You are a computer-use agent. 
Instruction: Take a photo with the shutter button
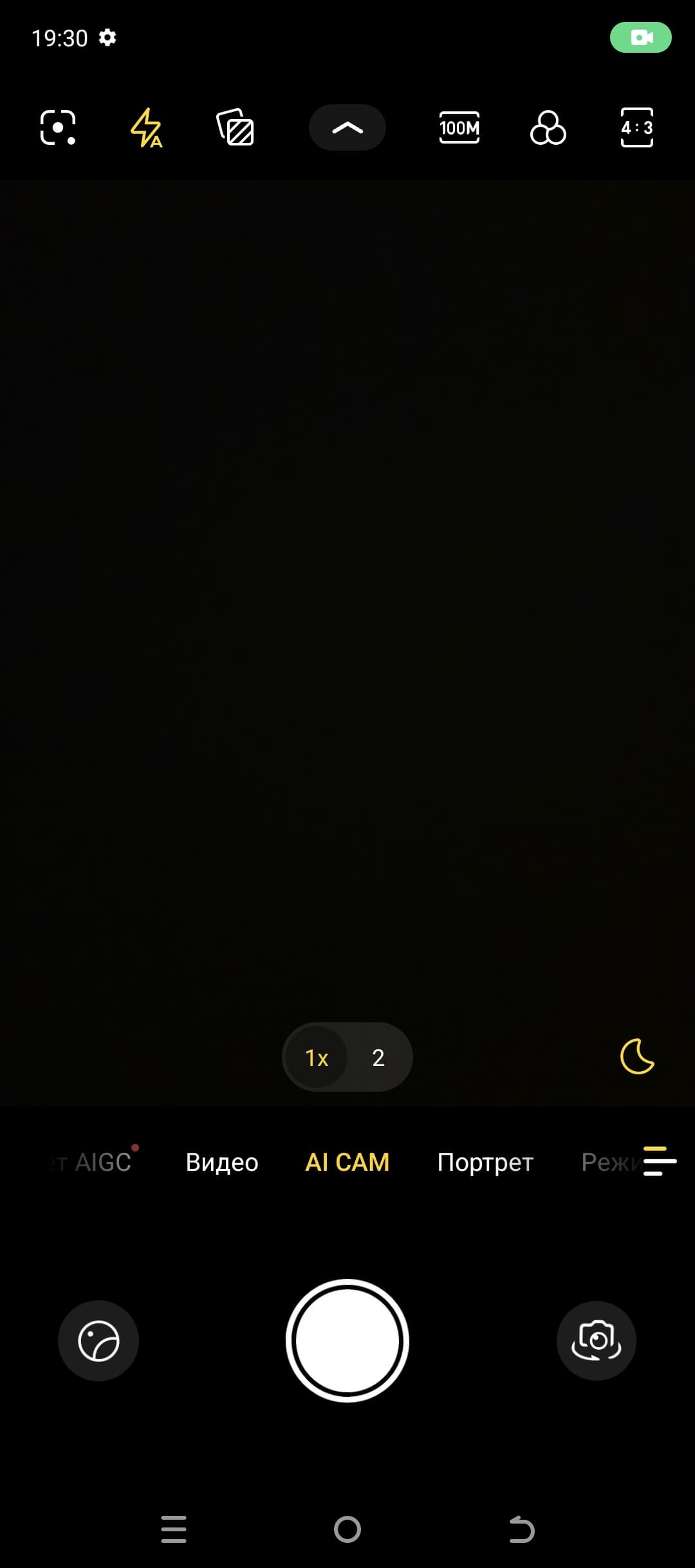(347, 1341)
